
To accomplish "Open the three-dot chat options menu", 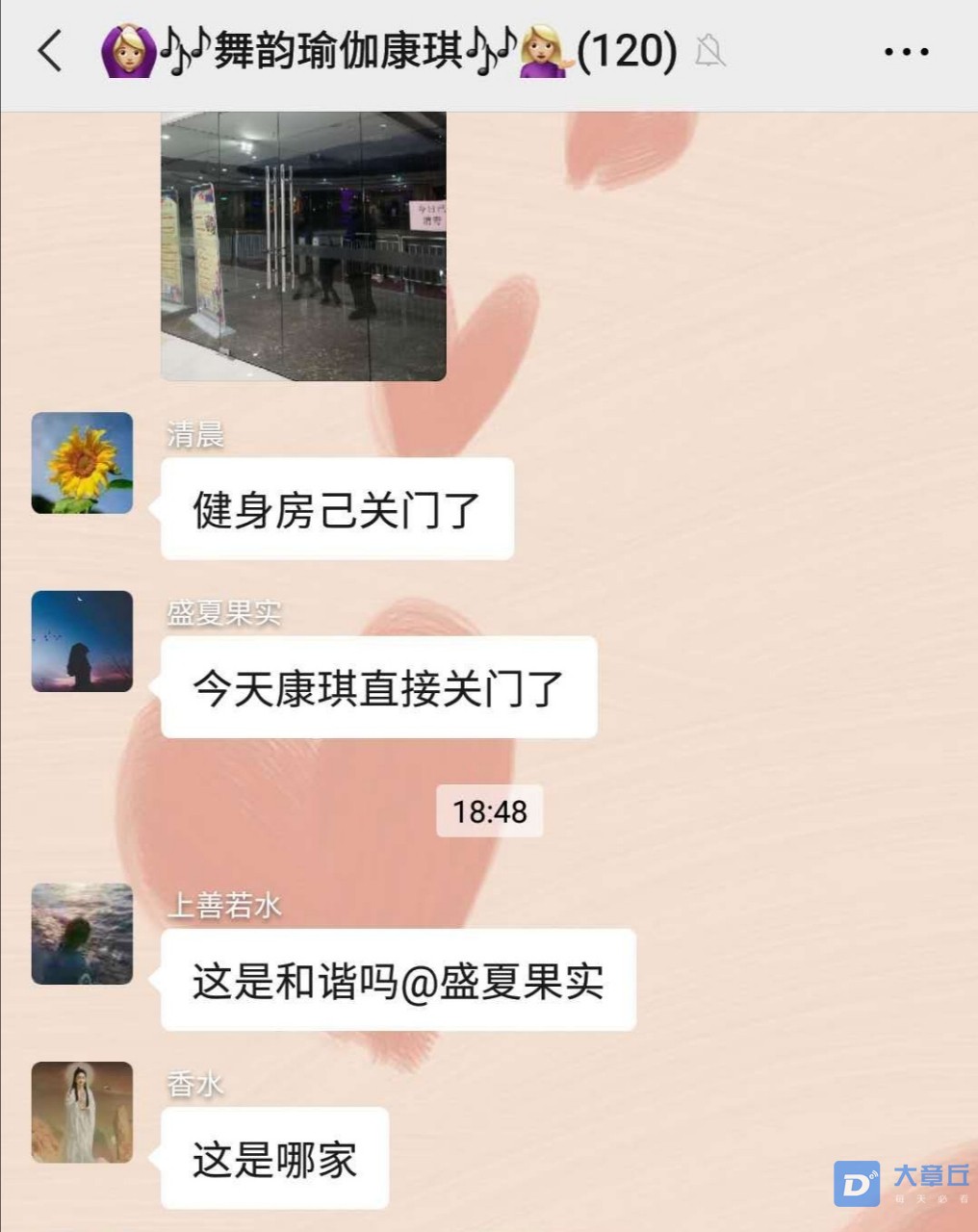I will tap(906, 52).
